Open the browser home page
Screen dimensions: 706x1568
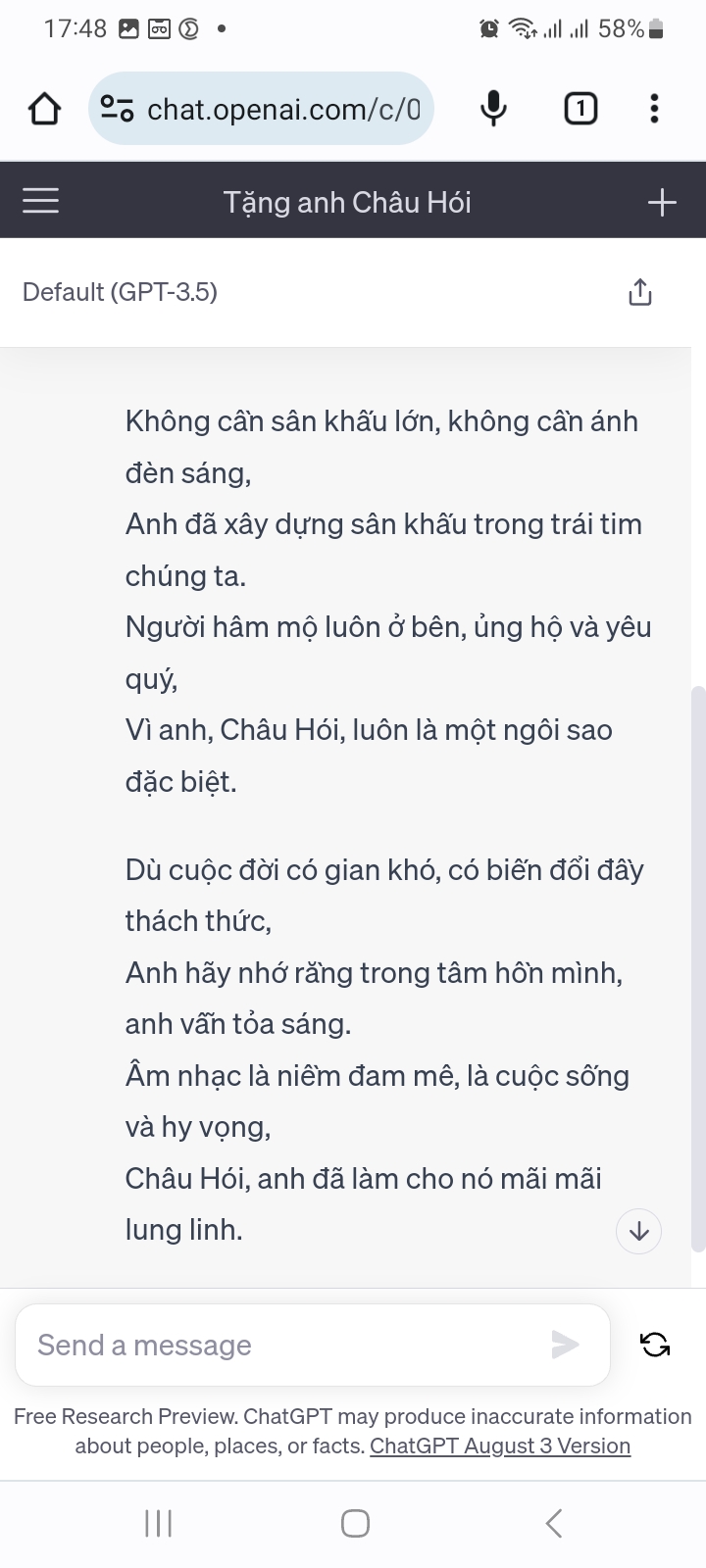pyautogui.click(x=44, y=109)
